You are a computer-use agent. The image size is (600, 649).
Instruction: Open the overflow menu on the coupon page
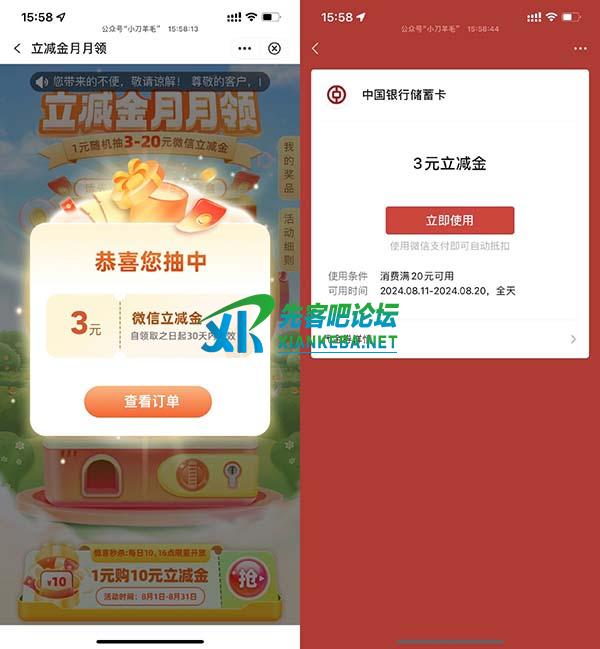pyautogui.click(x=580, y=48)
